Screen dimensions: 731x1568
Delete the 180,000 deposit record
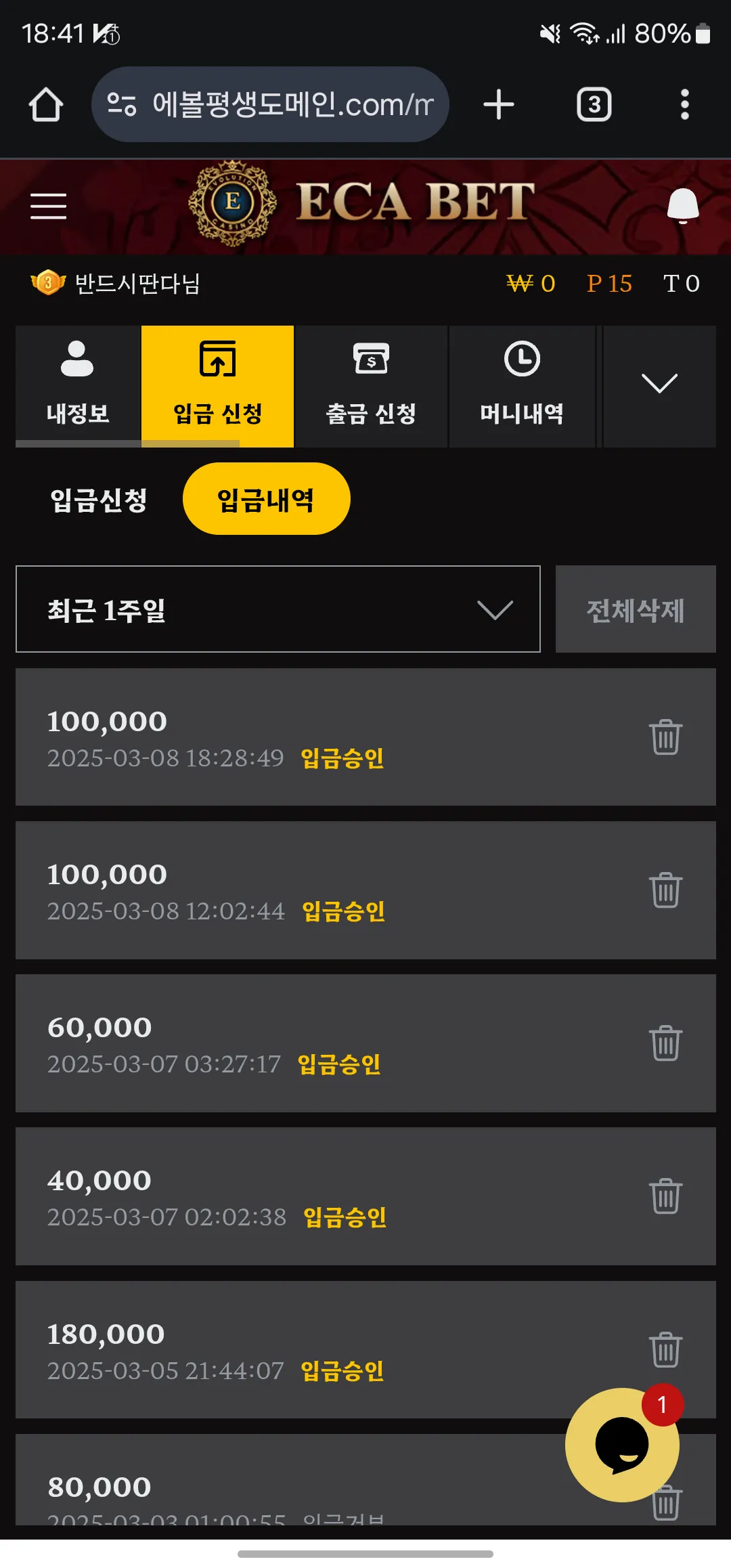coord(665,1350)
